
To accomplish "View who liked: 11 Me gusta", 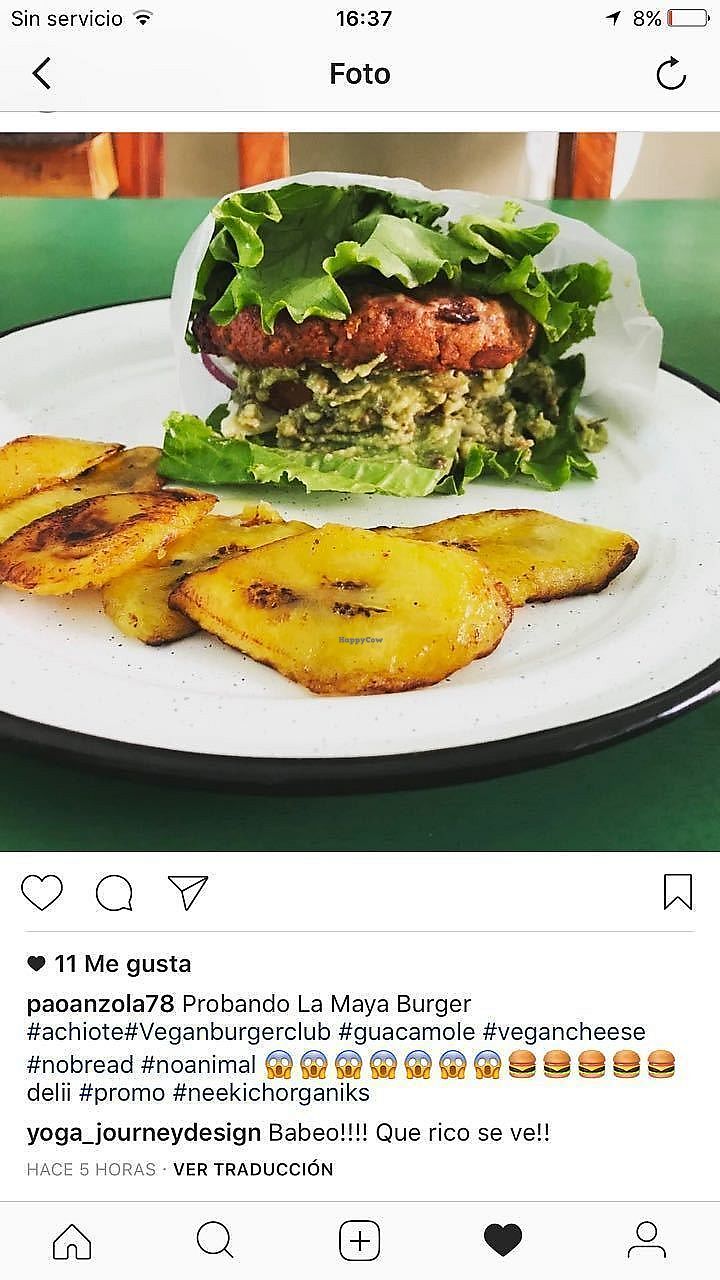I will coord(122,964).
